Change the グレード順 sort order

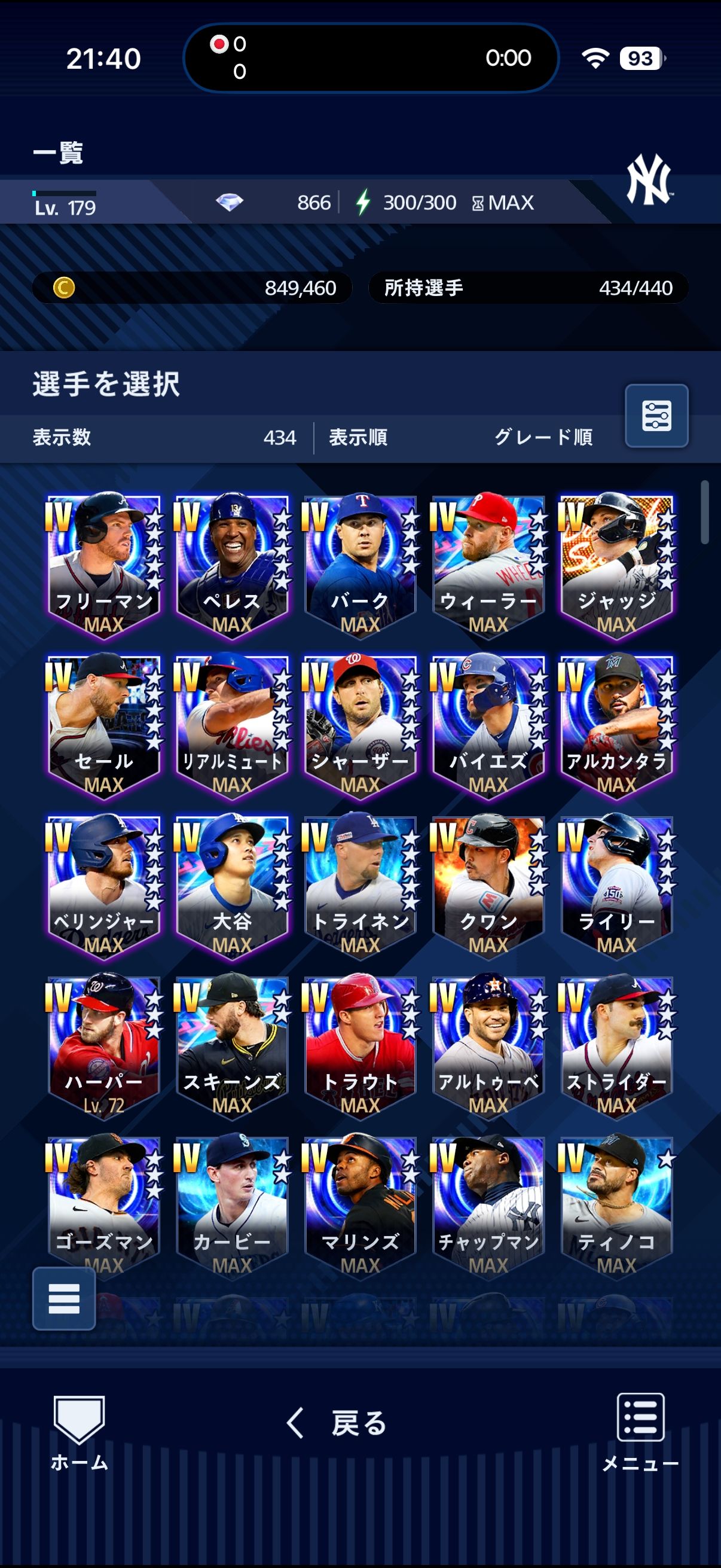tap(543, 437)
